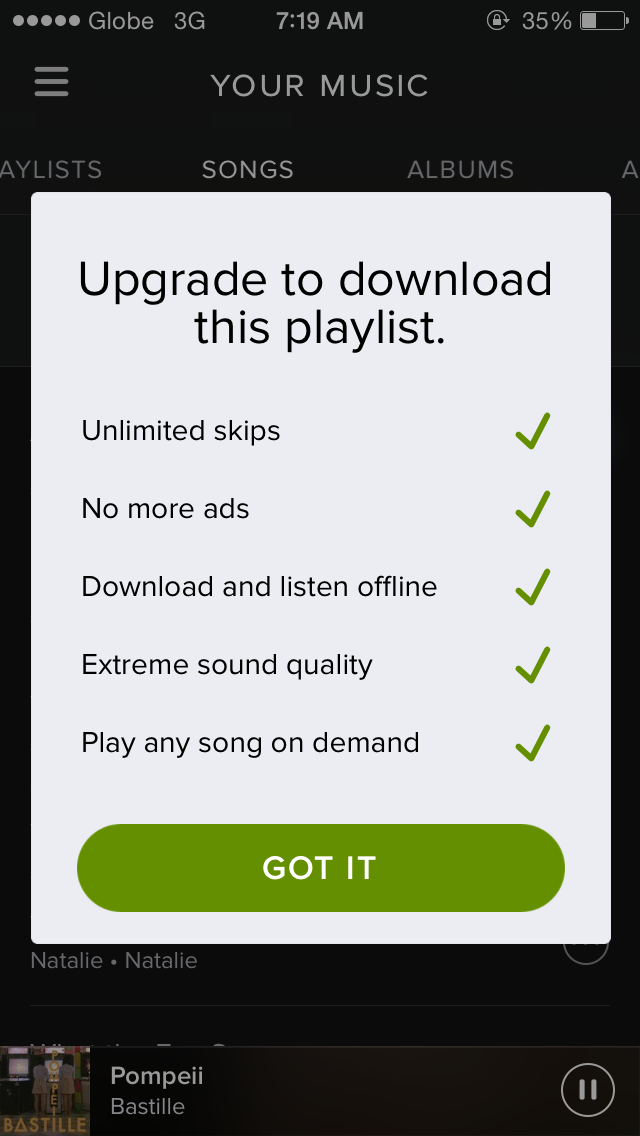Pause the song Pompeii
Viewport: 640px width, 1136px height.
tap(588, 1090)
